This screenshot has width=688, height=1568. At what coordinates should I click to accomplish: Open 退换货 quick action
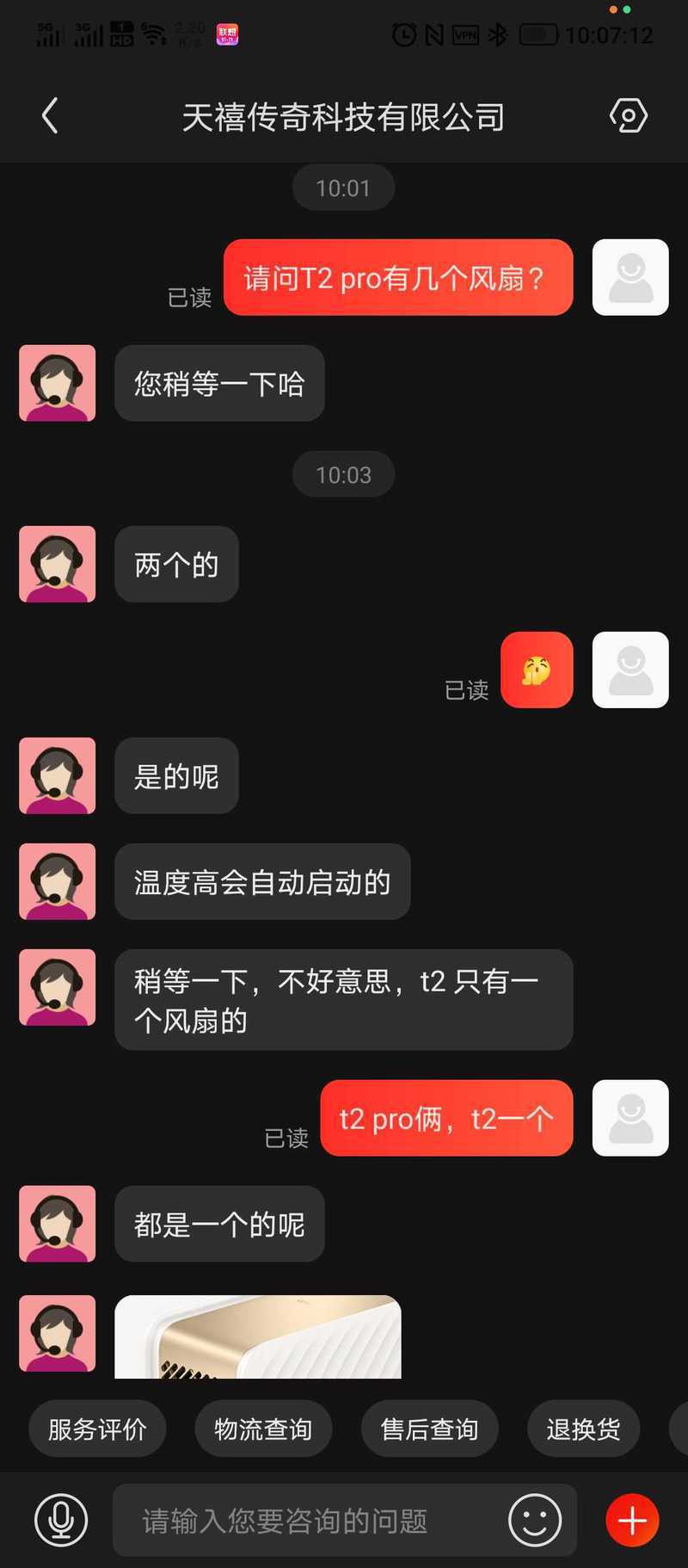click(x=583, y=1429)
